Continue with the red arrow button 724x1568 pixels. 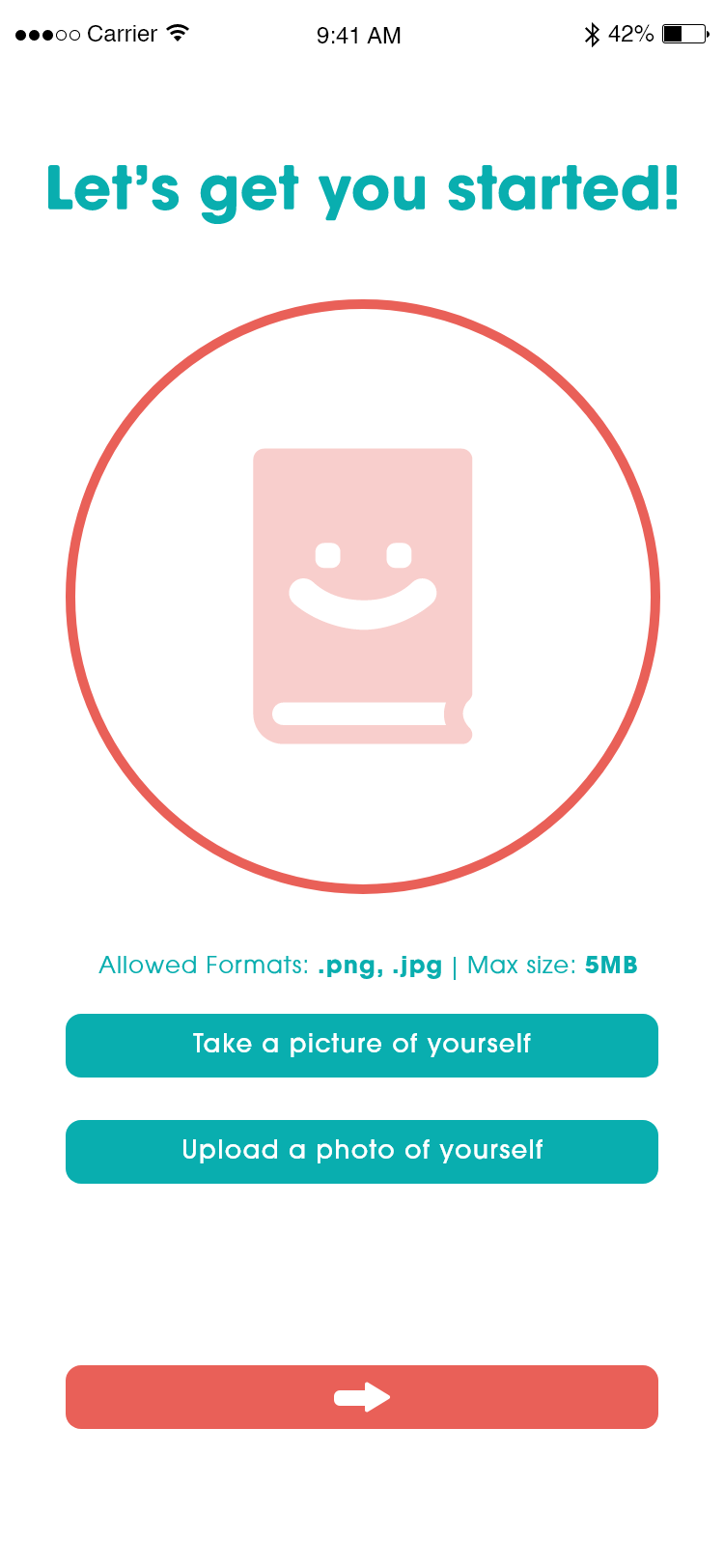(x=362, y=1397)
